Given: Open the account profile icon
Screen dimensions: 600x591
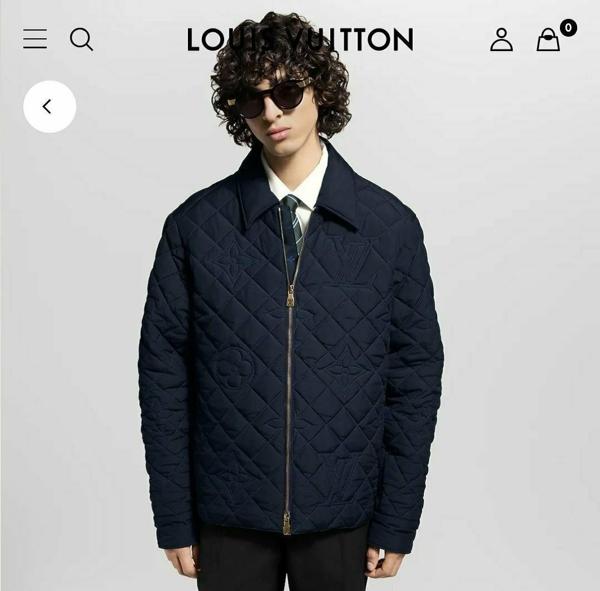Looking at the screenshot, I should click(501, 39).
